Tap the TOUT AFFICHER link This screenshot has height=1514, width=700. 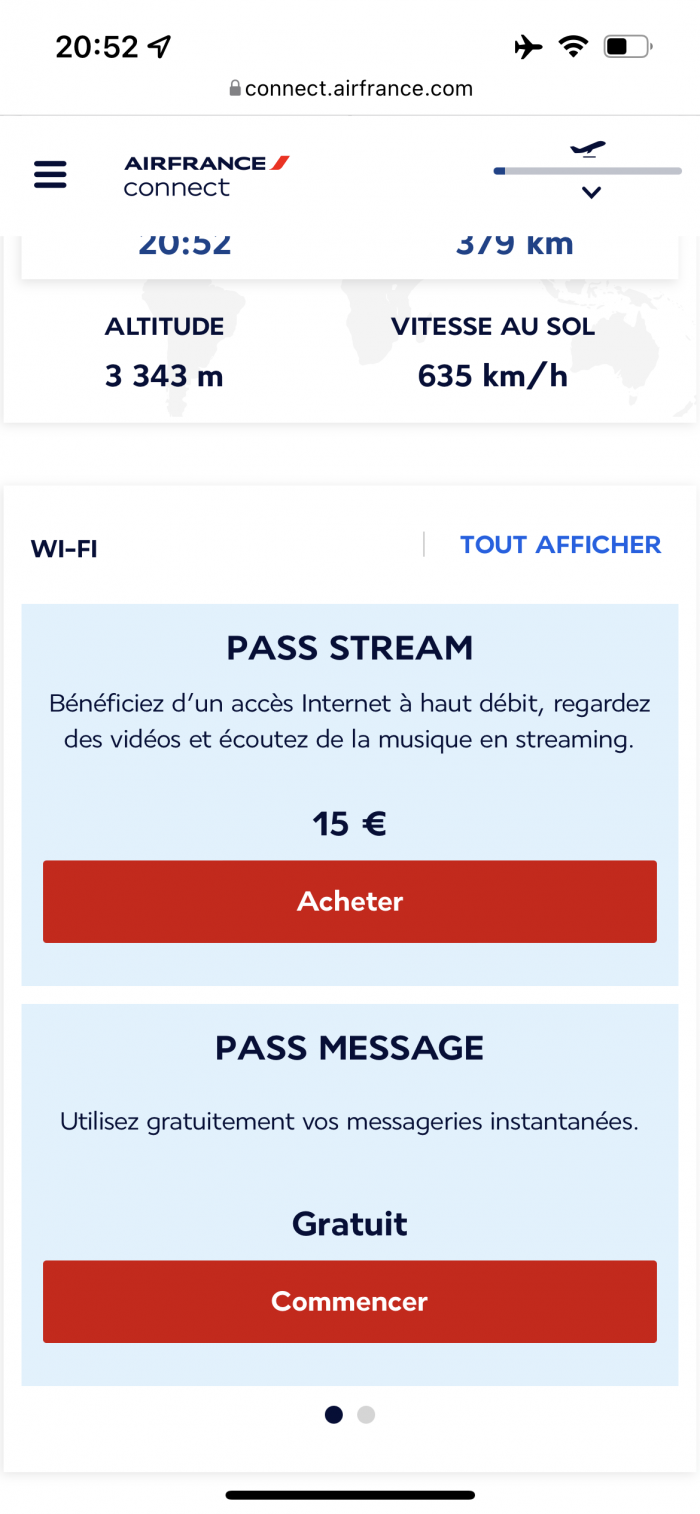coord(560,545)
